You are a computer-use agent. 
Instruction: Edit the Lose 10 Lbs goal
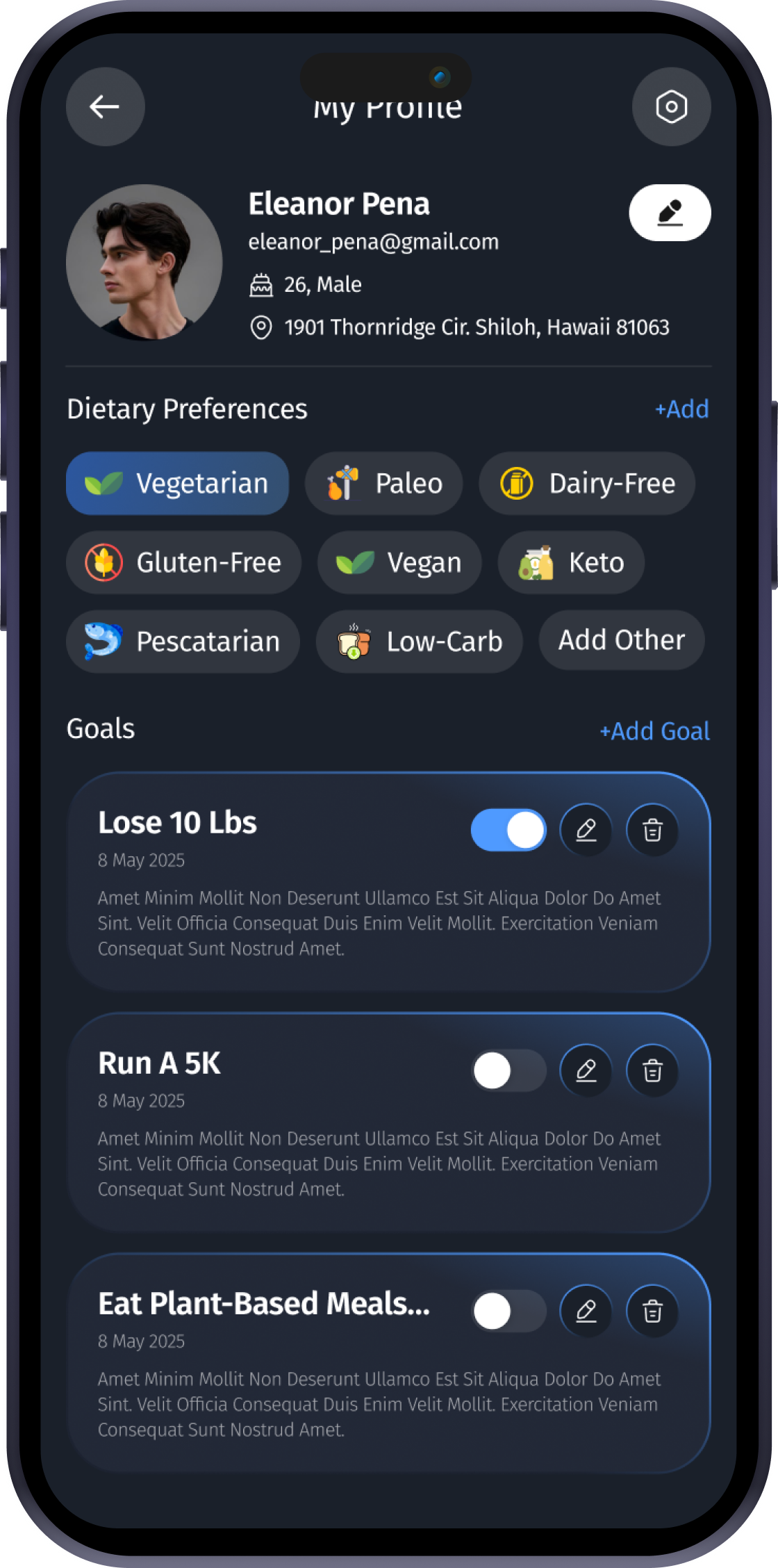point(586,830)
